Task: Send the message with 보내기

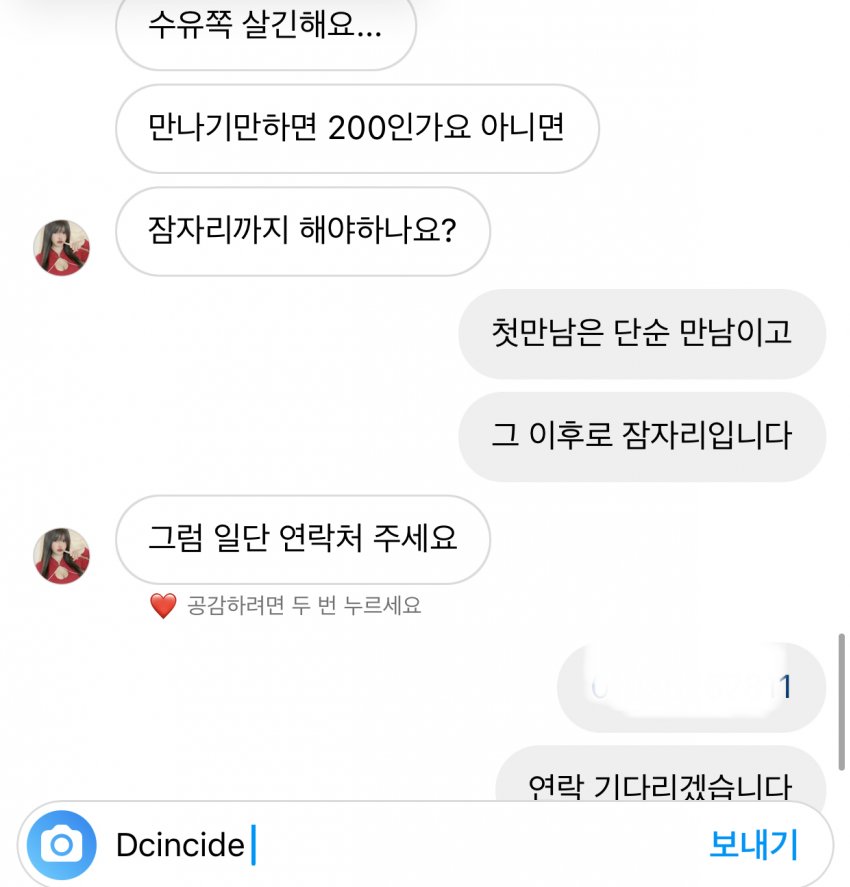Action: 753,845
